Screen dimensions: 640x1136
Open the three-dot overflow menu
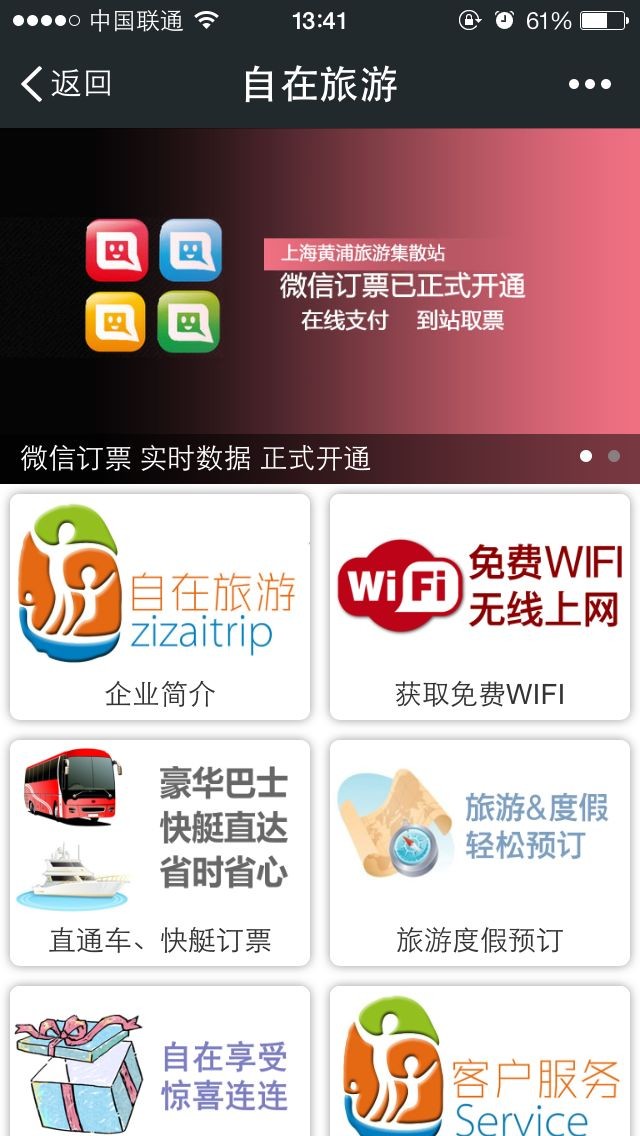tap(589, 85)
